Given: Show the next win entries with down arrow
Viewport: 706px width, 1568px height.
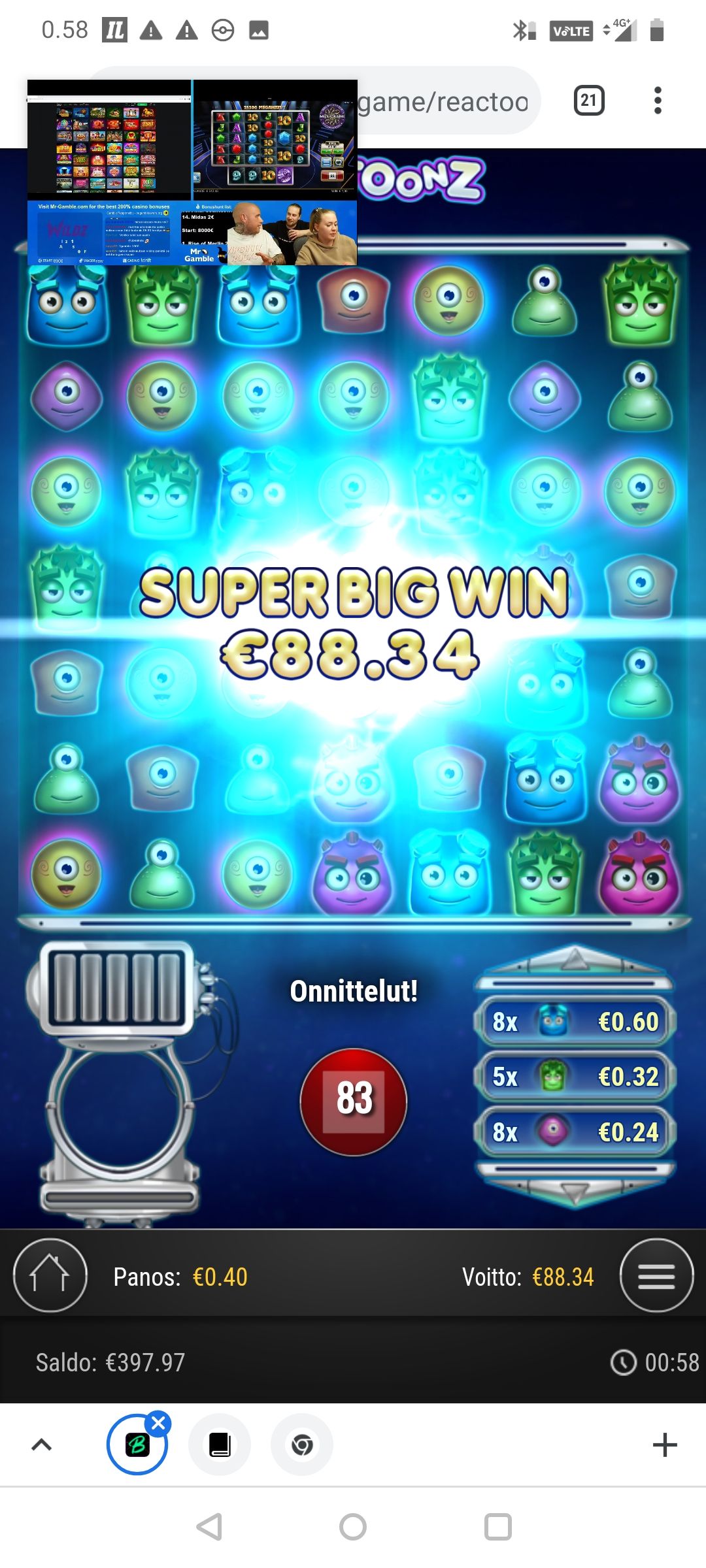Looking at the screenshot, I should point(574,1193).
